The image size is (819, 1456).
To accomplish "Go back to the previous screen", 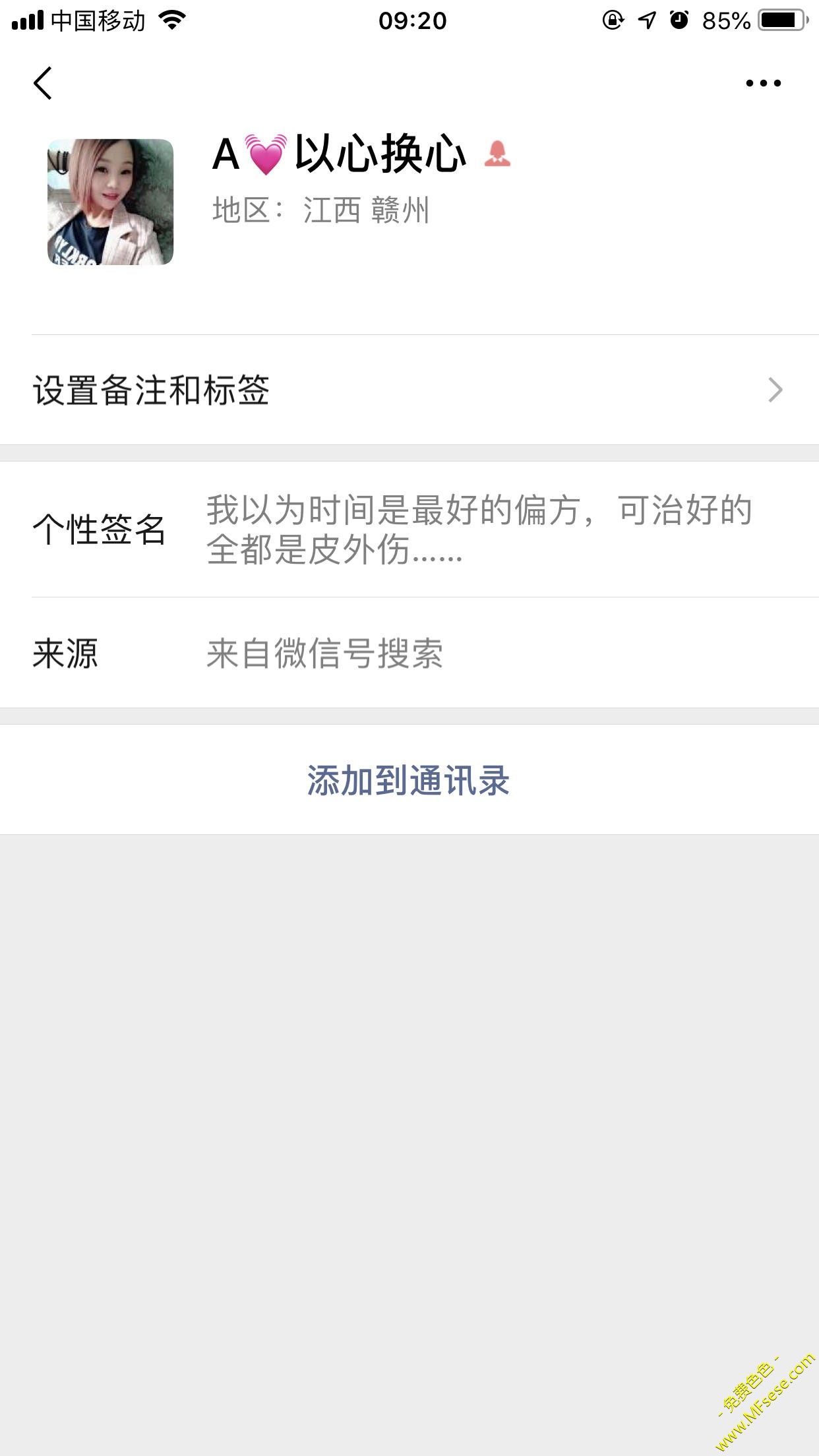I will 43,83.
